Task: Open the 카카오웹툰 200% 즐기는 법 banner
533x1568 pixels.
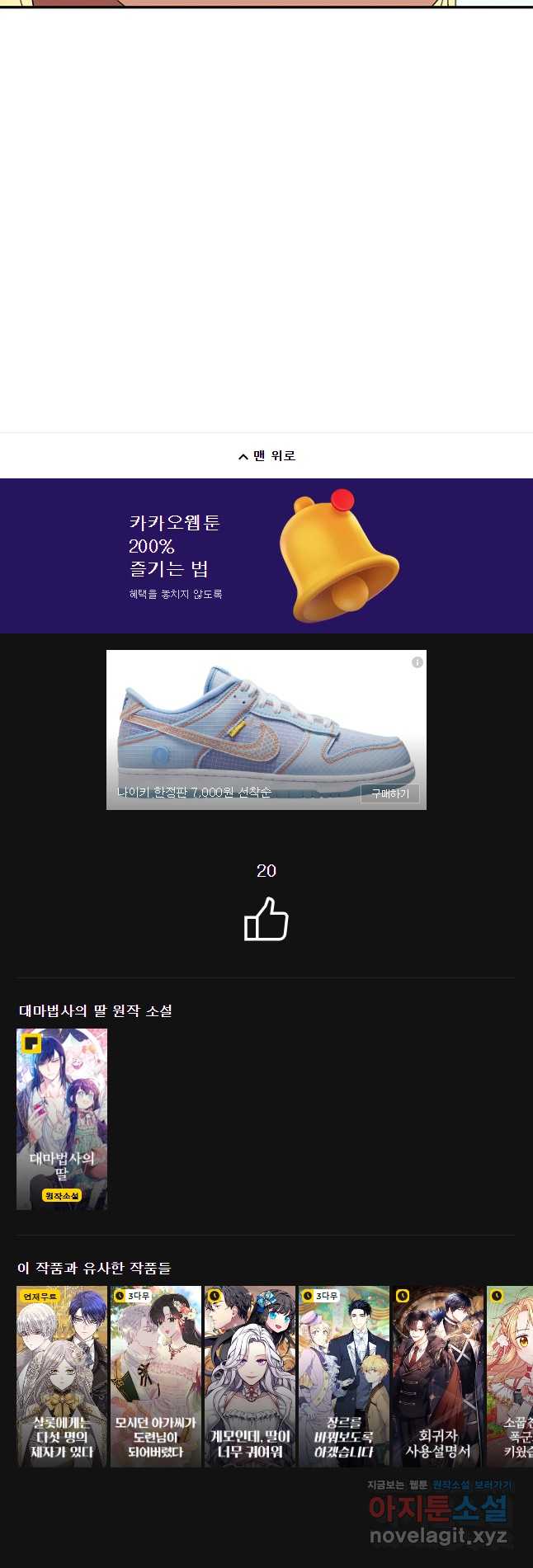Action: pyautogui.click(x=266, y=556)
